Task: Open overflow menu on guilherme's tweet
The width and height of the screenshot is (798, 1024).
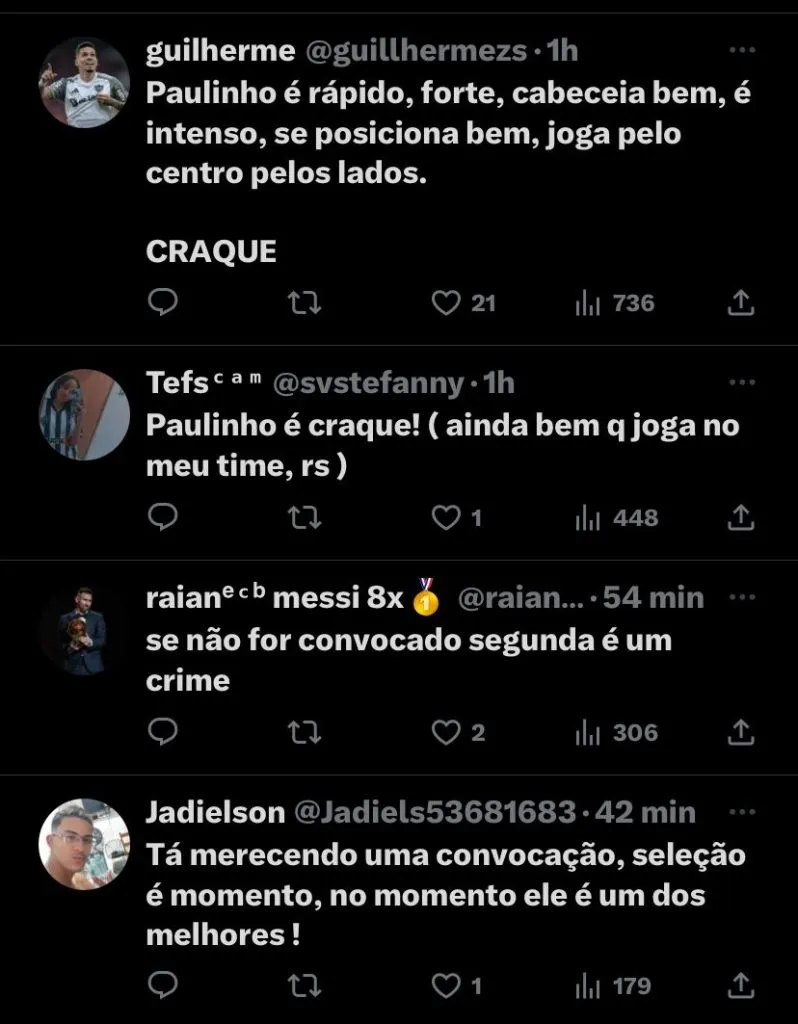Action: [741, 50]
